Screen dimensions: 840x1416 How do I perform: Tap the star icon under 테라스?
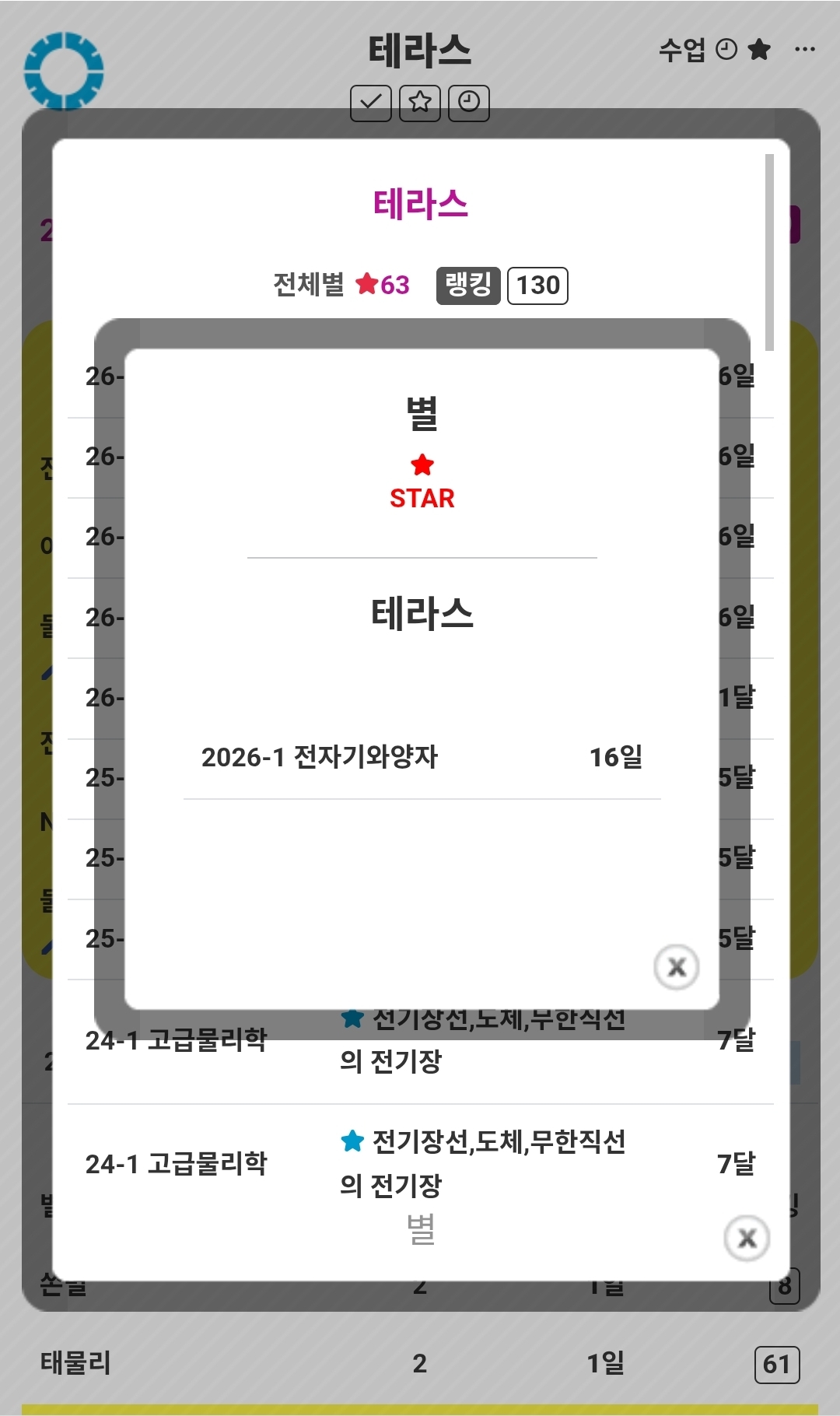pos(420,103)
